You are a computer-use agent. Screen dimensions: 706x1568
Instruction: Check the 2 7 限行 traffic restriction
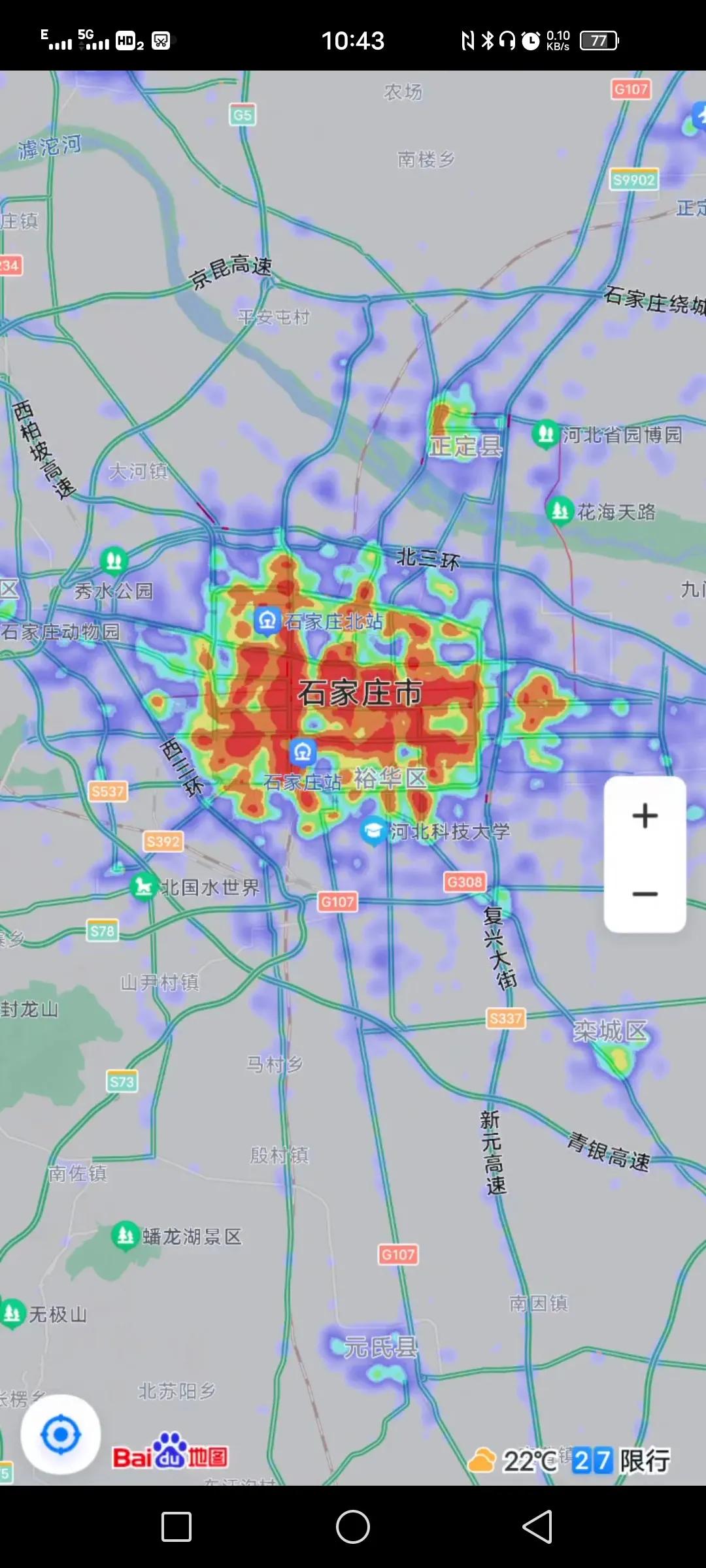(x=621, y=1461)
